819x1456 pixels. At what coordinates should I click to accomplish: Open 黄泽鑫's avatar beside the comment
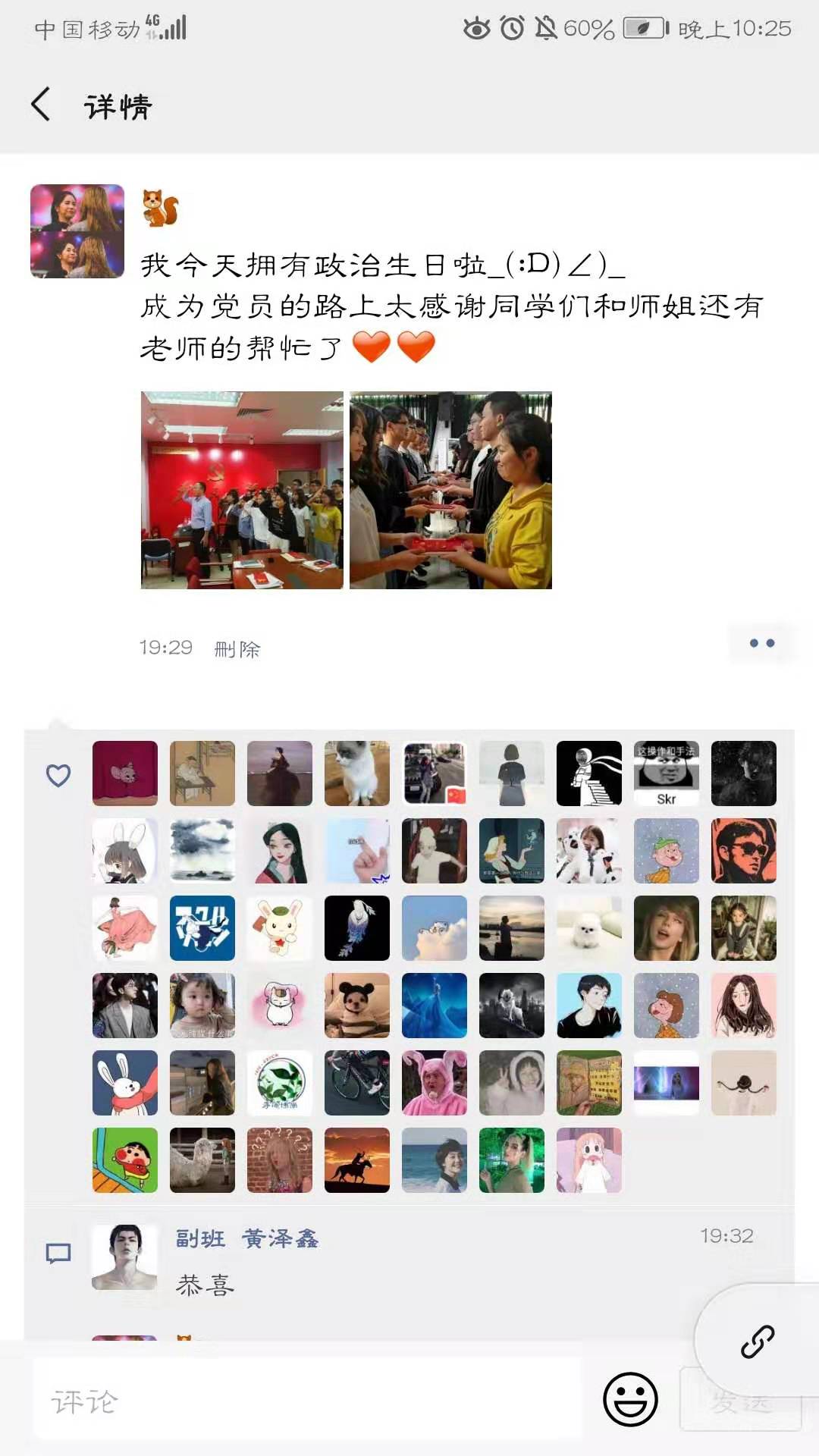click(124, 1257)
